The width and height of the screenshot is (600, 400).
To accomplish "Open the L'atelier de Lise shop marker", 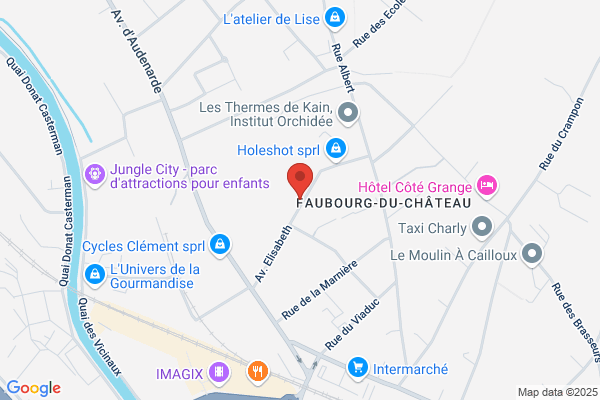I will (335, 18).
